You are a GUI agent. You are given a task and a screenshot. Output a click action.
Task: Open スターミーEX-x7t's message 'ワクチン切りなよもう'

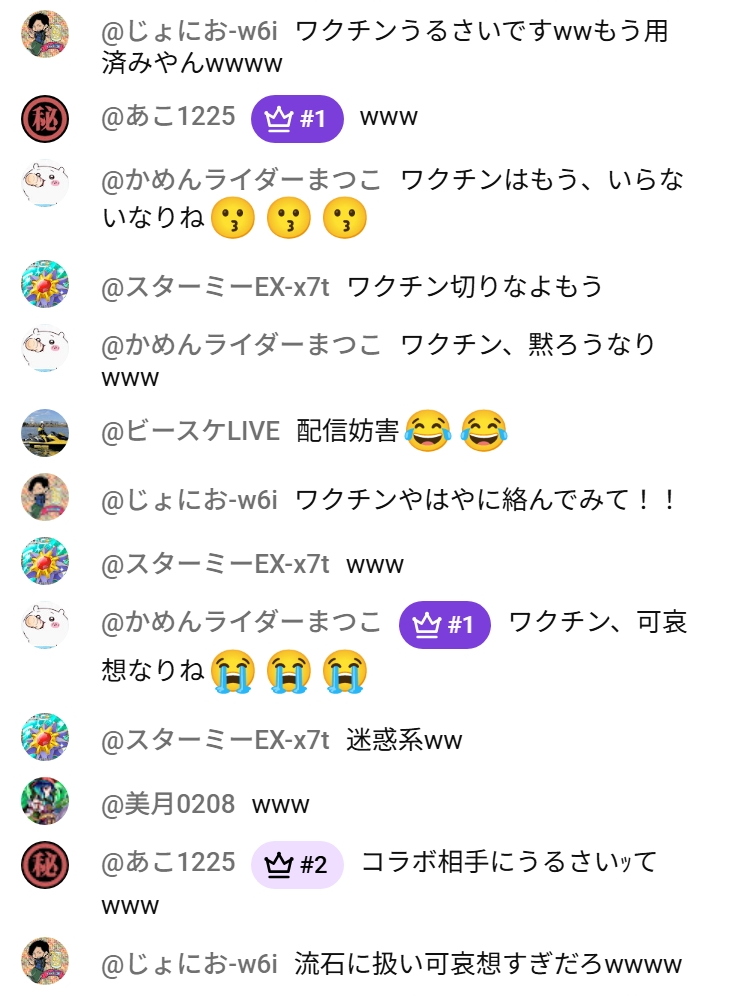[x=474, y=287]
